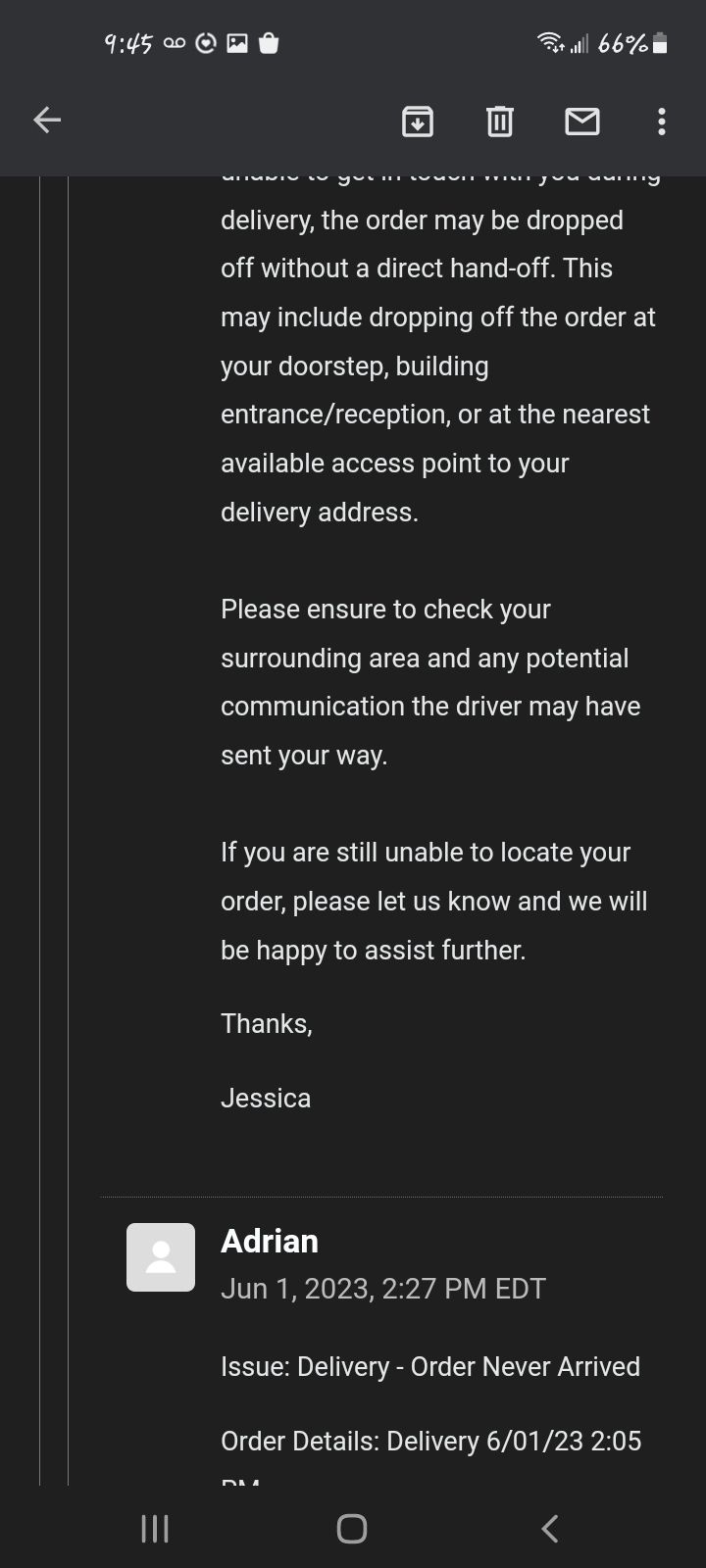
Task: Tap the cellular signal strength indicator
Action: tap(578, 43)
